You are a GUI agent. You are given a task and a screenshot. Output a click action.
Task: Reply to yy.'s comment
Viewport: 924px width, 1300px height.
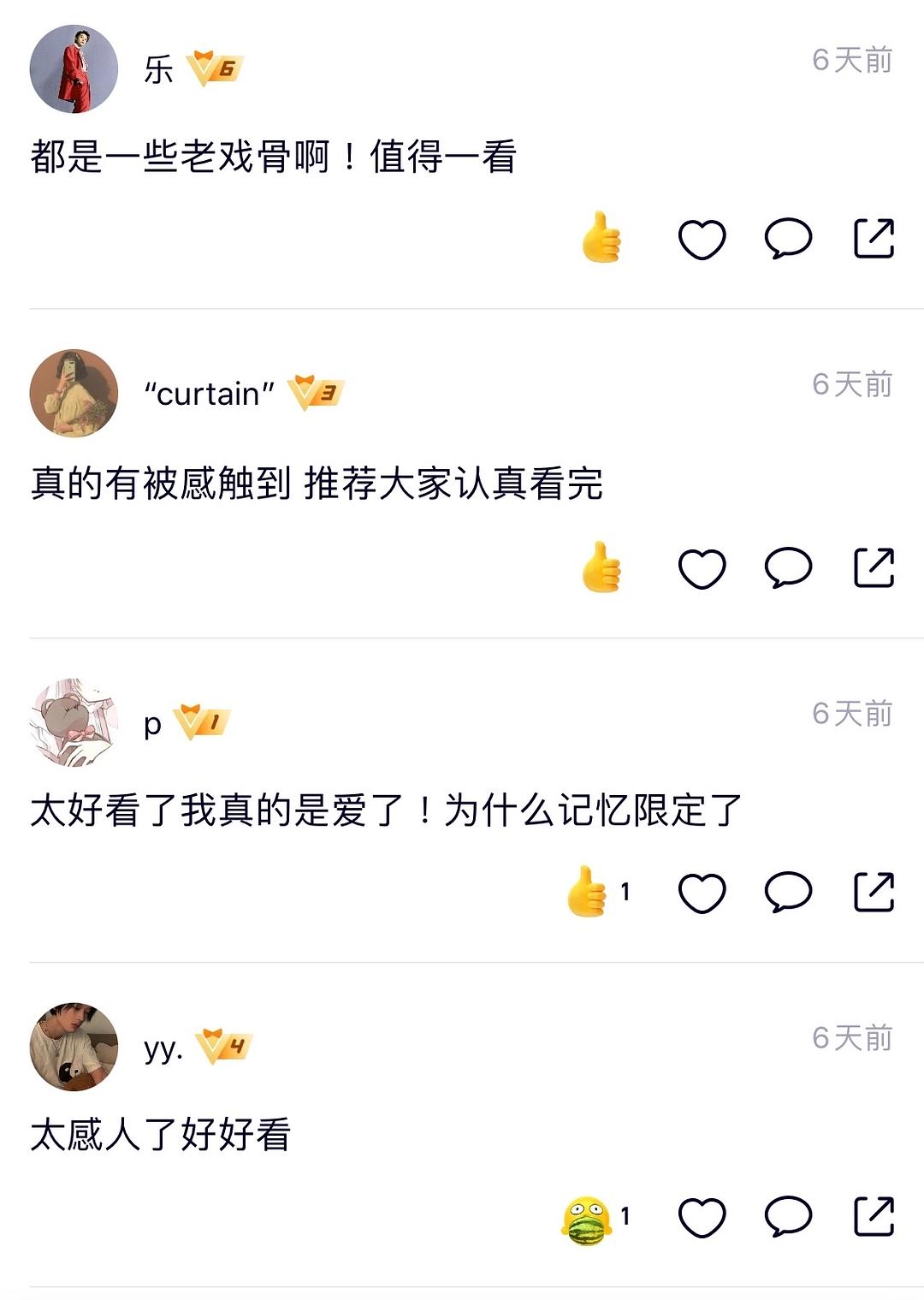click(x=787, y=1216)
